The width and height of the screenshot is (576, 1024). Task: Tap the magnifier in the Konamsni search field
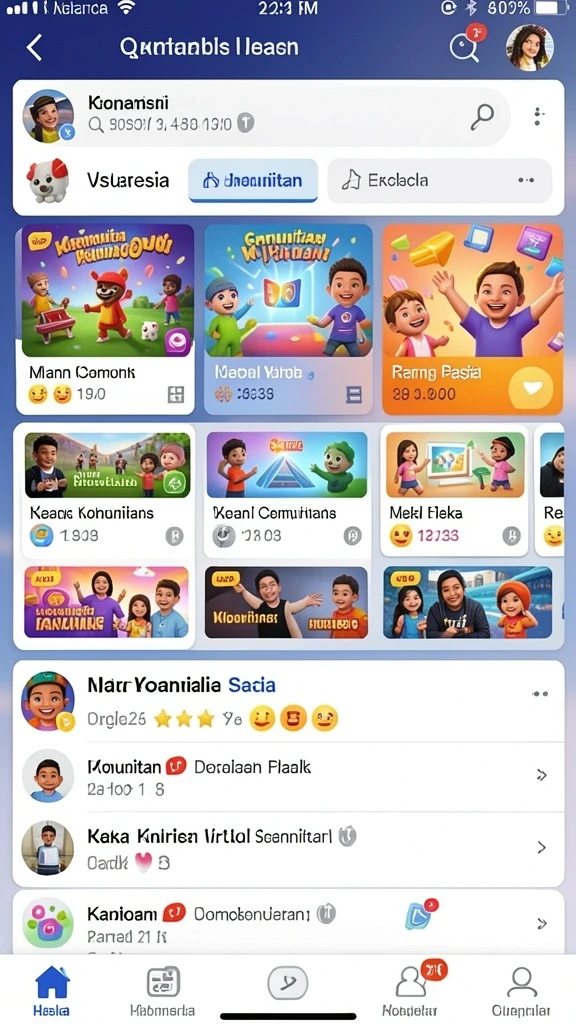click(482, 116)
